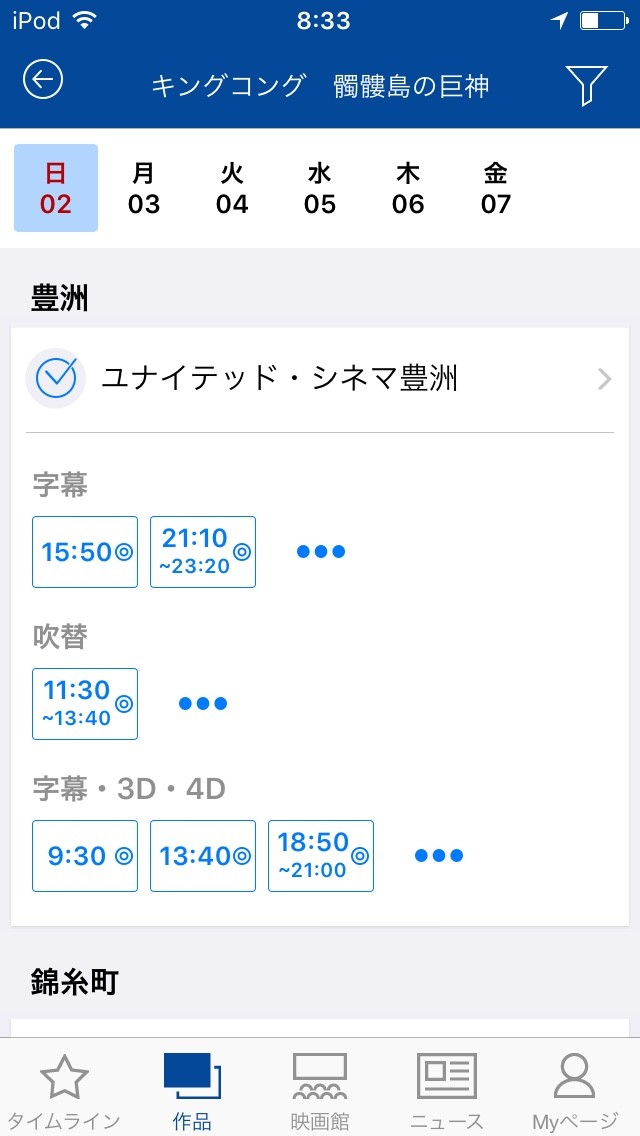
Task: Choose the 18:50 字幕・3D・4D showtime
Action: pyautogui.click(x=321, y=856)
